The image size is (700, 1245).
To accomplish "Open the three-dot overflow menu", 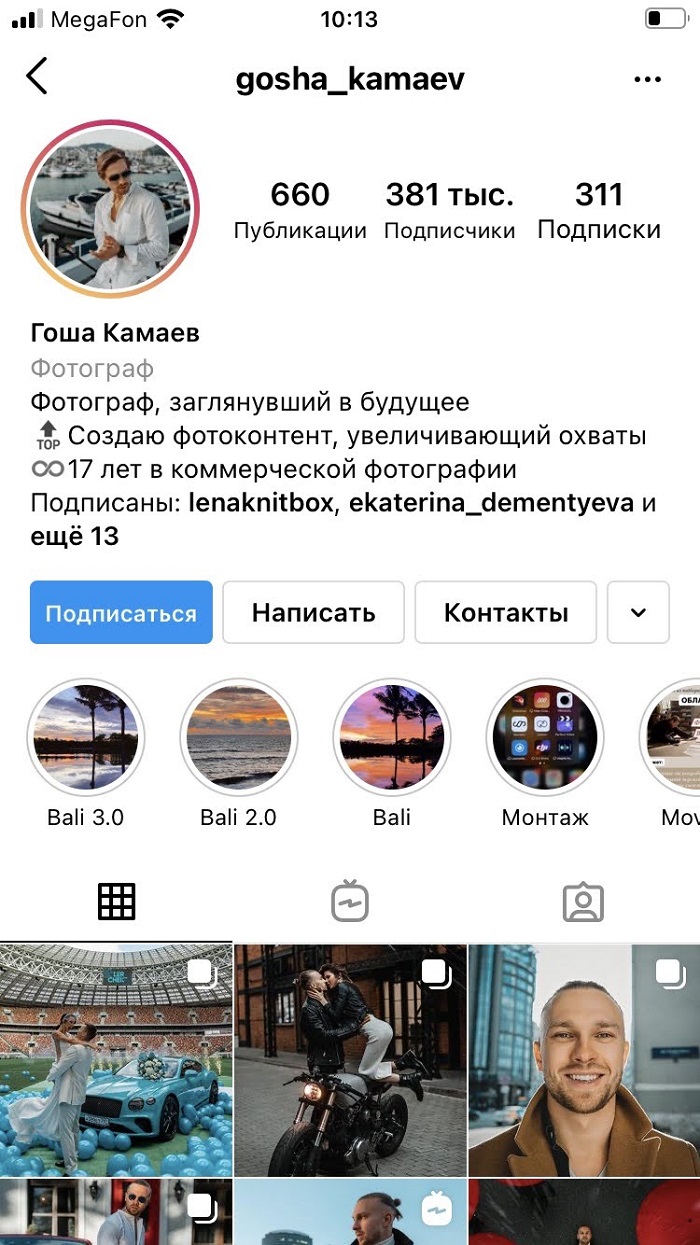I will (x=648, y=80).
